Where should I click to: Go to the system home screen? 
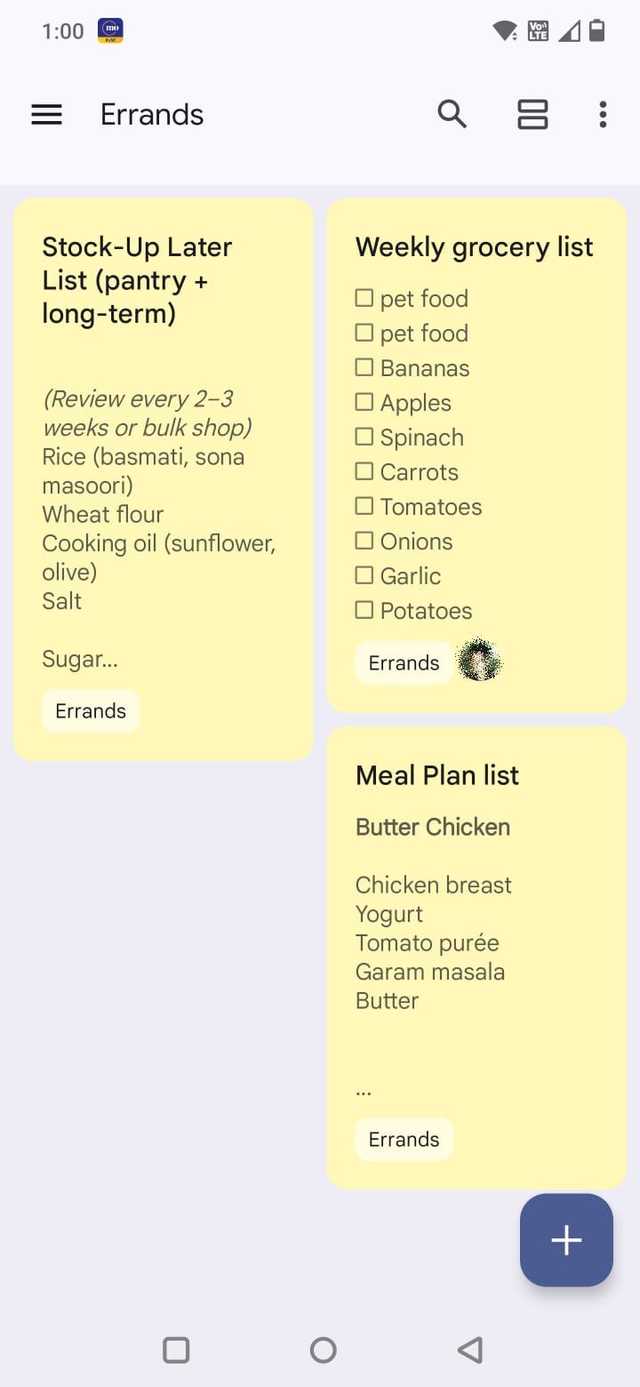point(323,1350)
